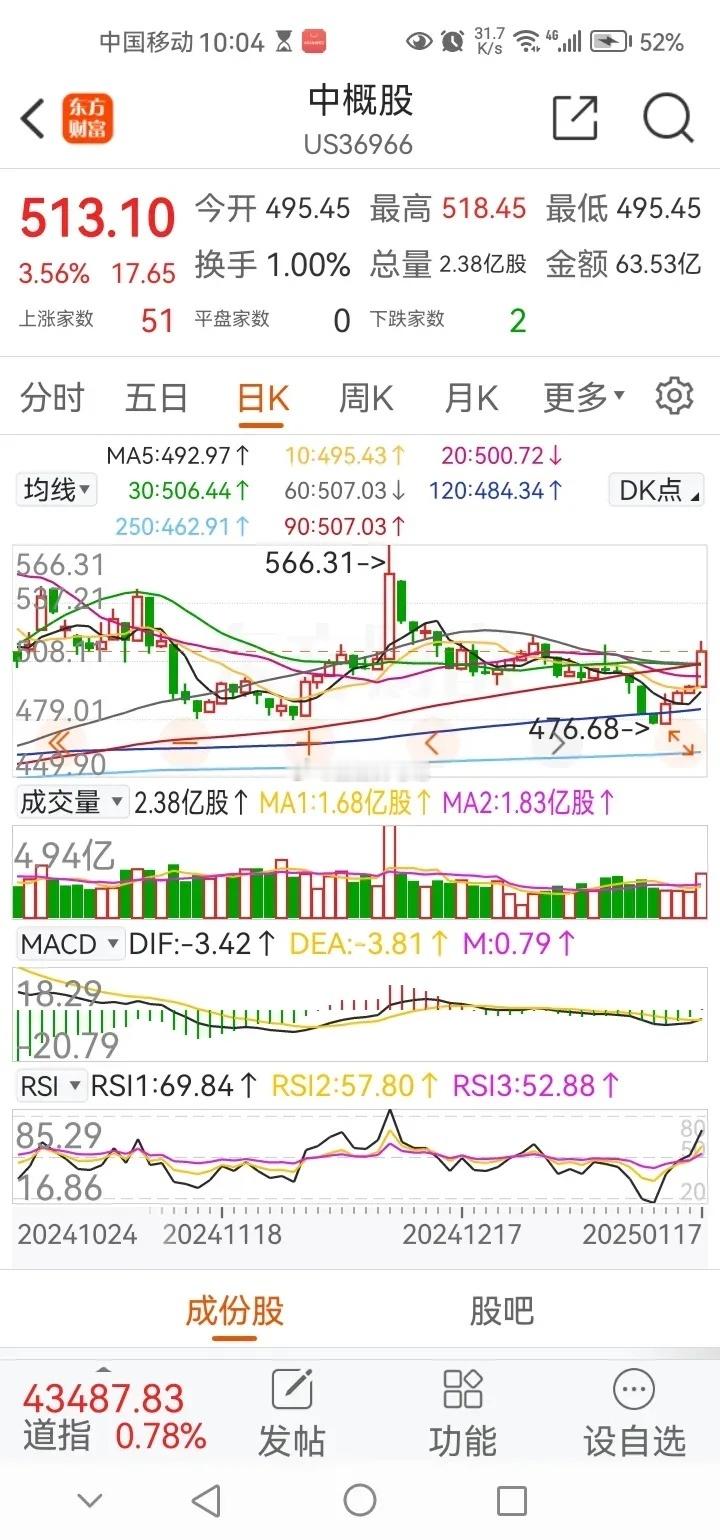
Task: Tap the 东方财富 logo at top left
Action: pos(88,117)
